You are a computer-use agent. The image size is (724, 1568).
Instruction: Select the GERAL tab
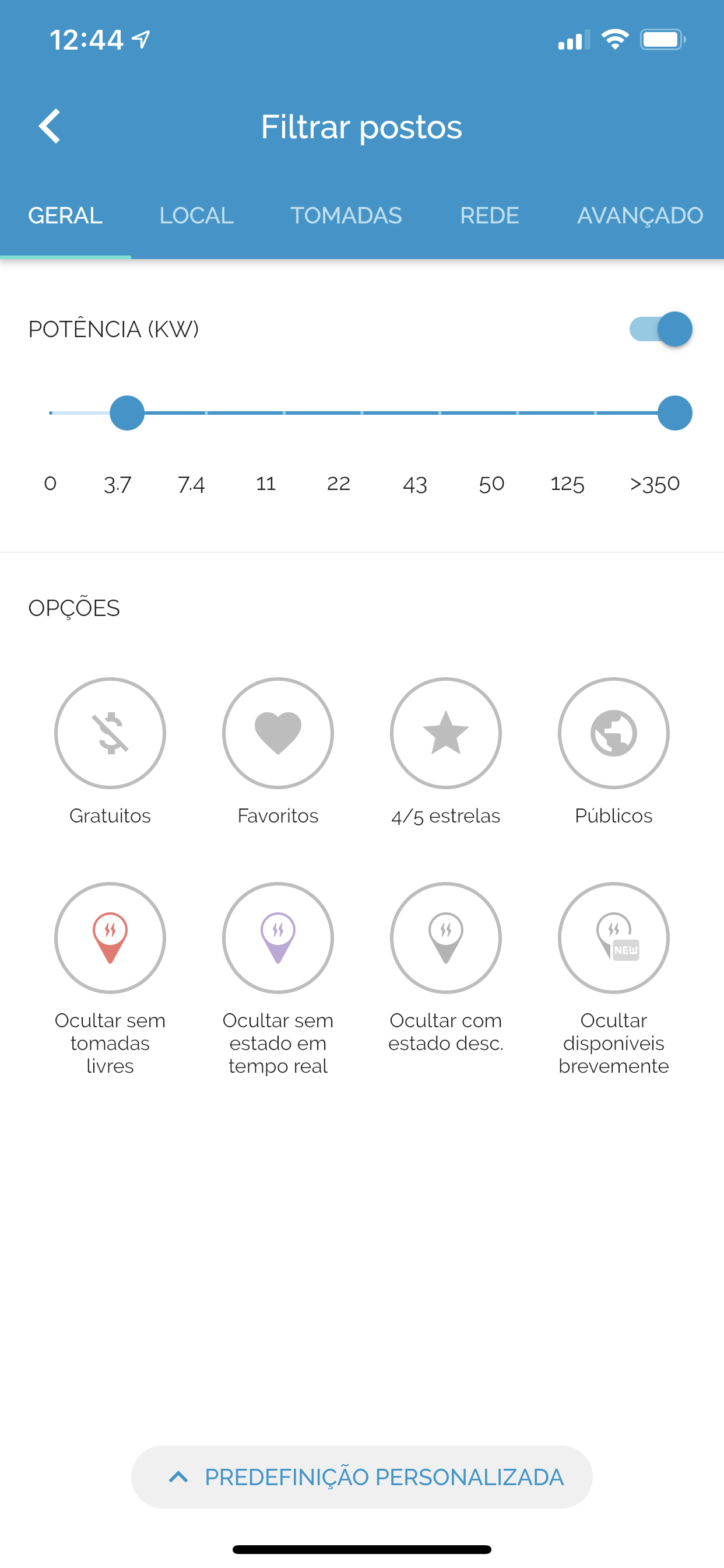[x=65, y=215]
